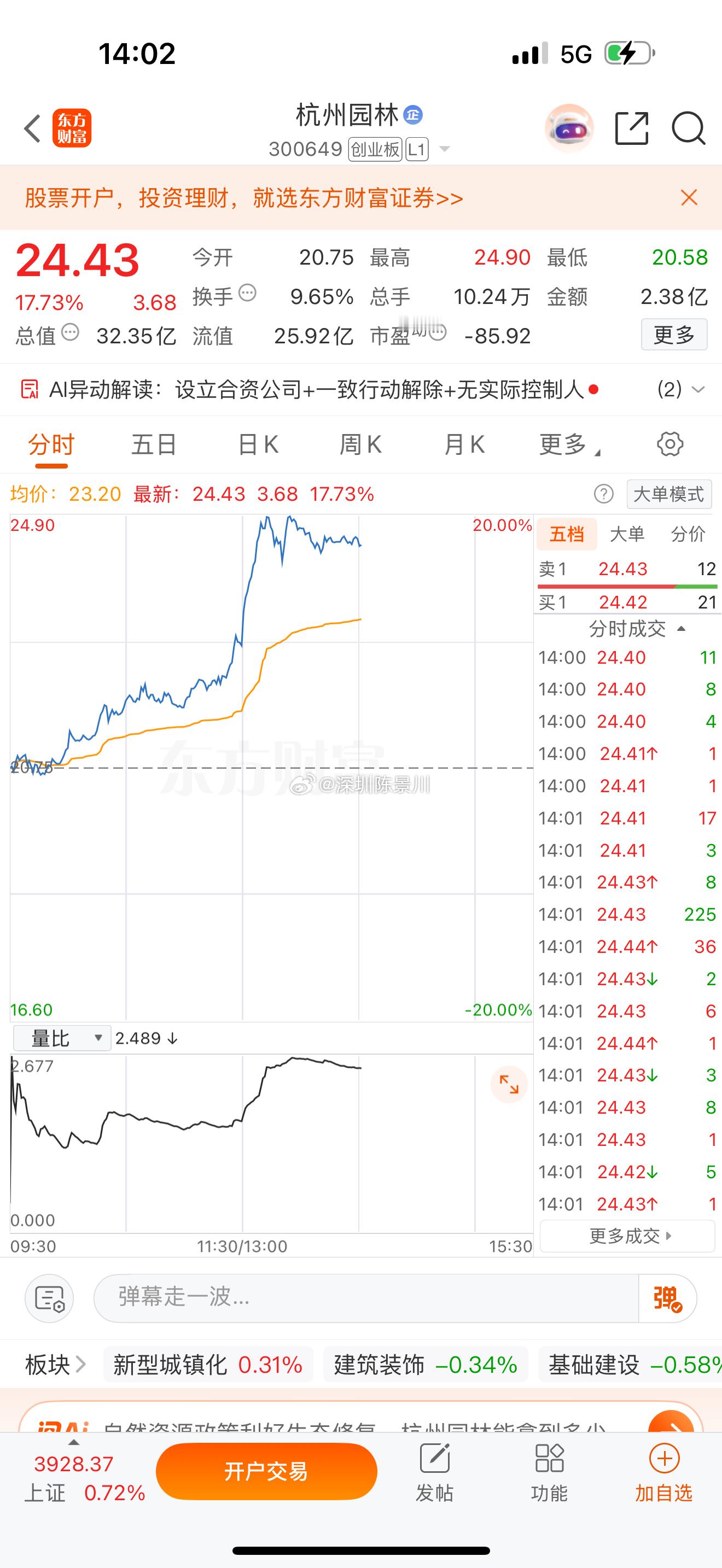Open chart settings gear icon
Image resolution: width=722 pixels, height=1568 pixels.
coord(670,444)
